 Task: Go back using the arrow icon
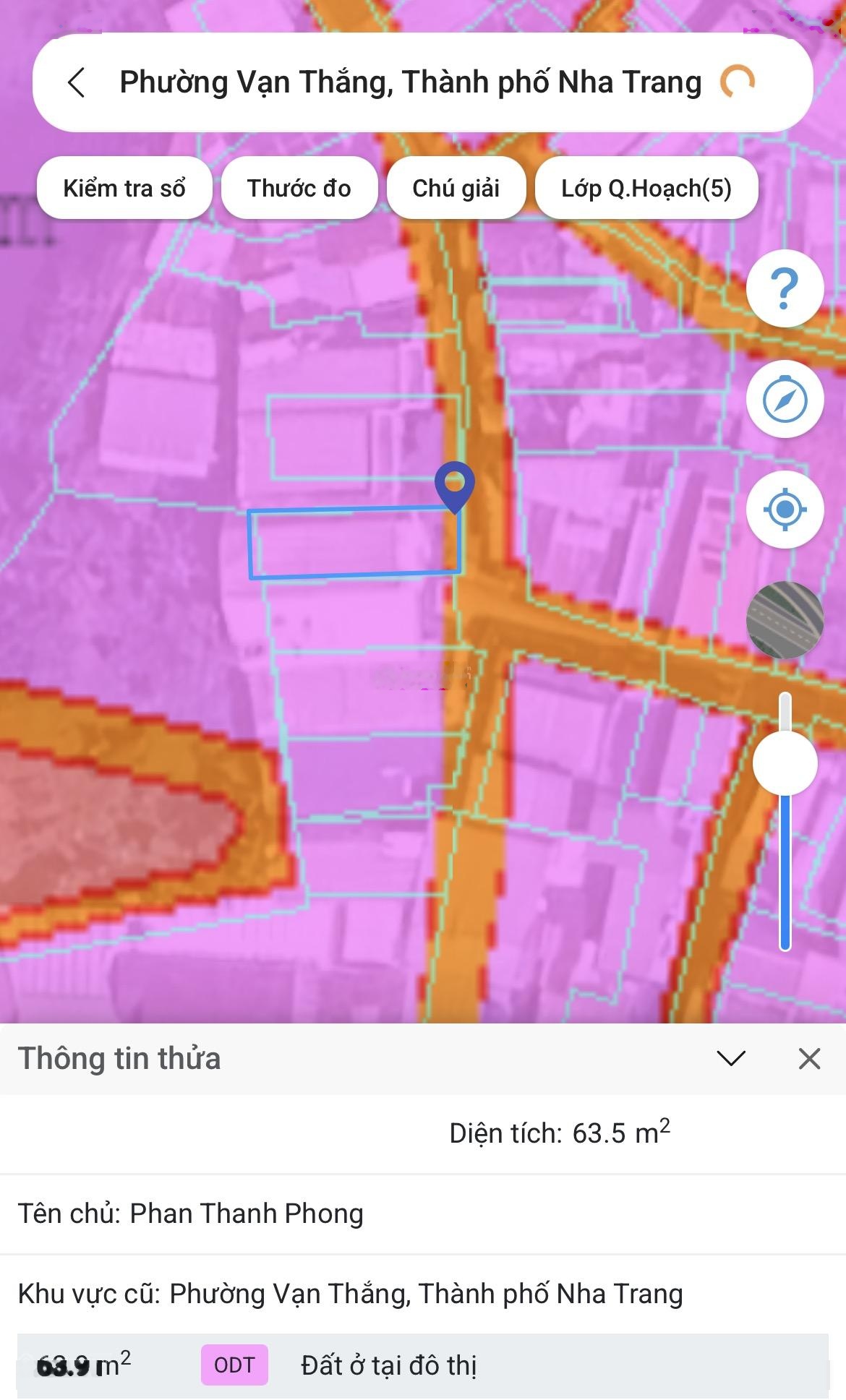point(77,82)
